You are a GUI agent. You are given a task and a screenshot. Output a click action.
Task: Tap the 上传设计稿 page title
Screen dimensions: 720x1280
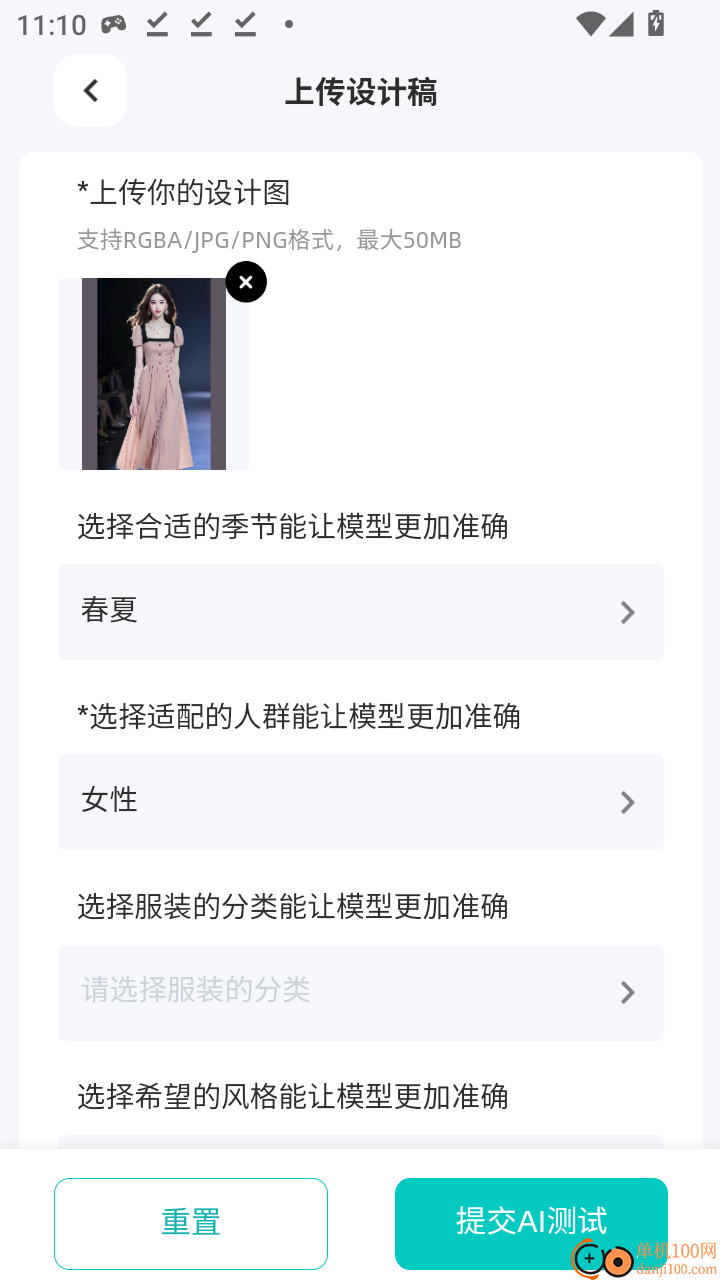[360, 91]
